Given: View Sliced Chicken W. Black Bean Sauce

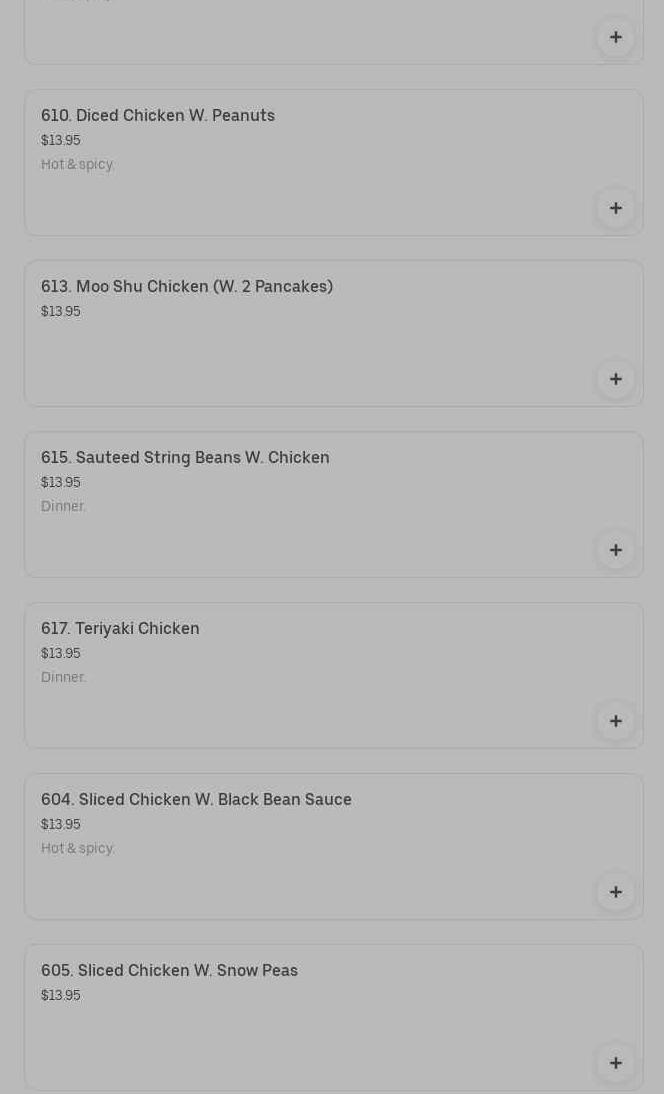Looking at the screenshot, I should [x=196, y=800].
